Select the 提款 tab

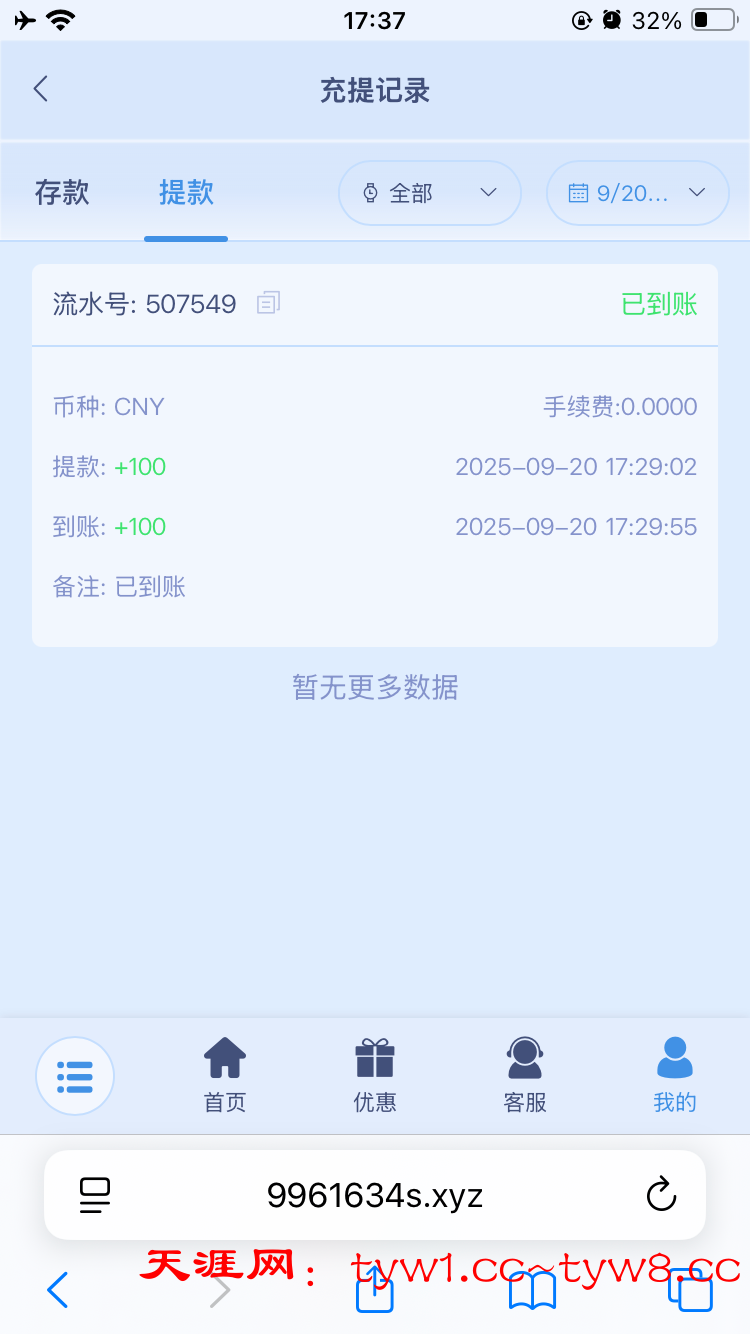pos(186,193)
